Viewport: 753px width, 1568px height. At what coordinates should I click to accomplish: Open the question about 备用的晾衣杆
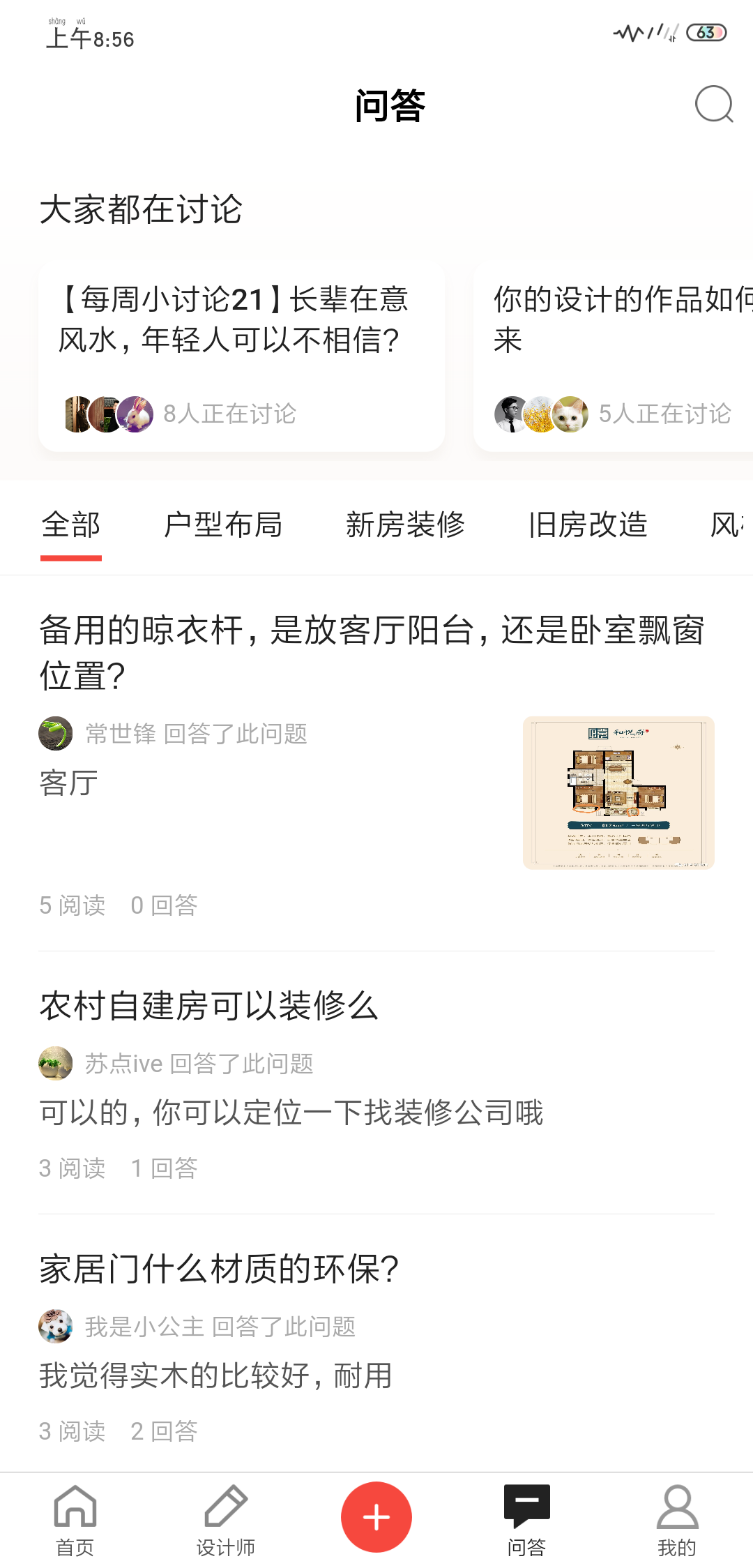(371, 652)
